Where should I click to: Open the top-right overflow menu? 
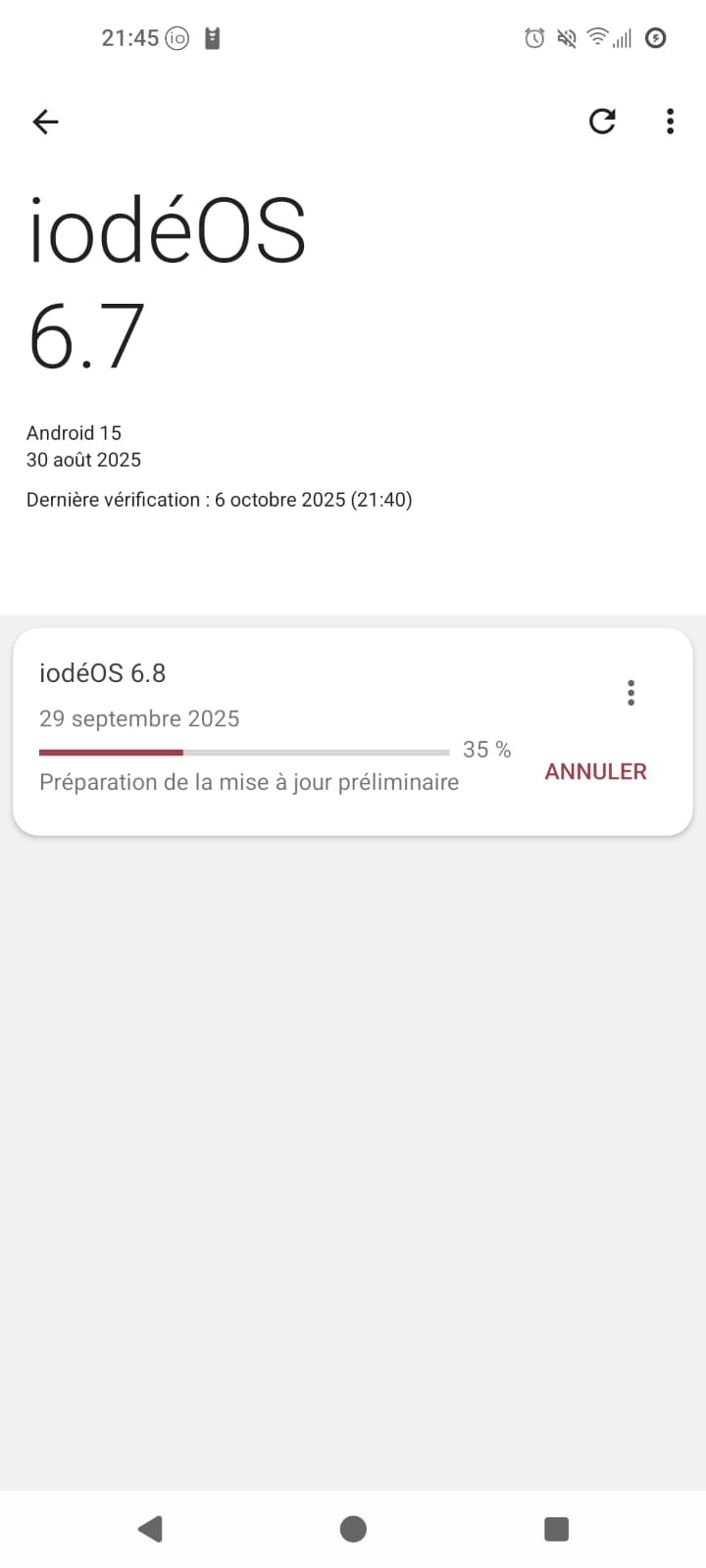coord(670,122)
